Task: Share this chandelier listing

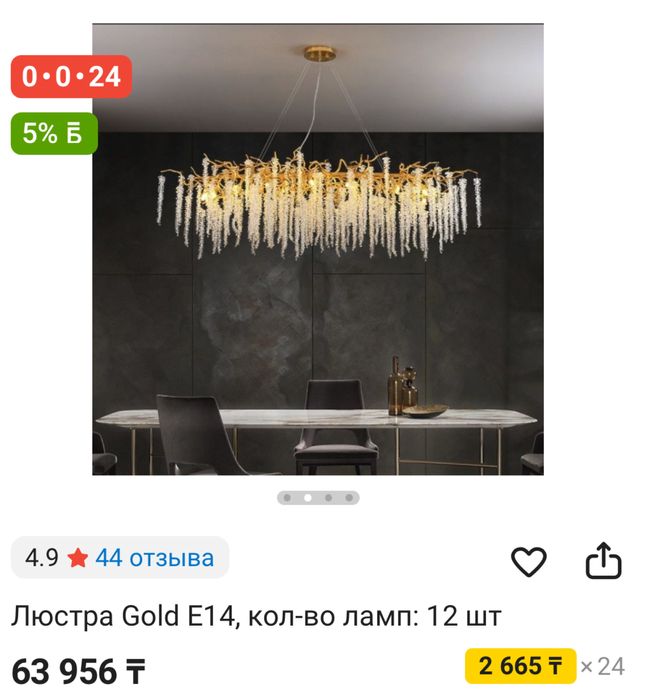Action: (x=603, y=561)
